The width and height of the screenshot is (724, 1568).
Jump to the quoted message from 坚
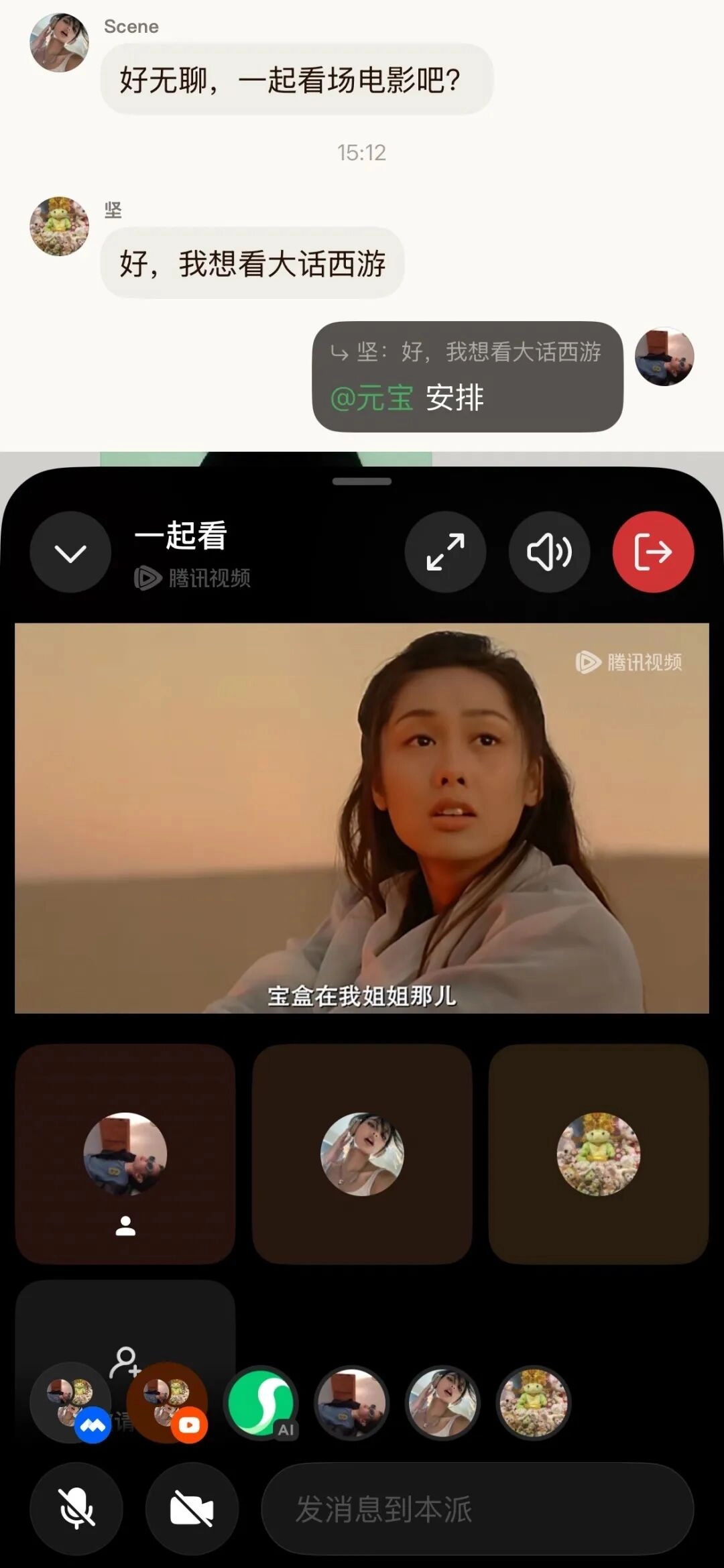coord(467,352)
